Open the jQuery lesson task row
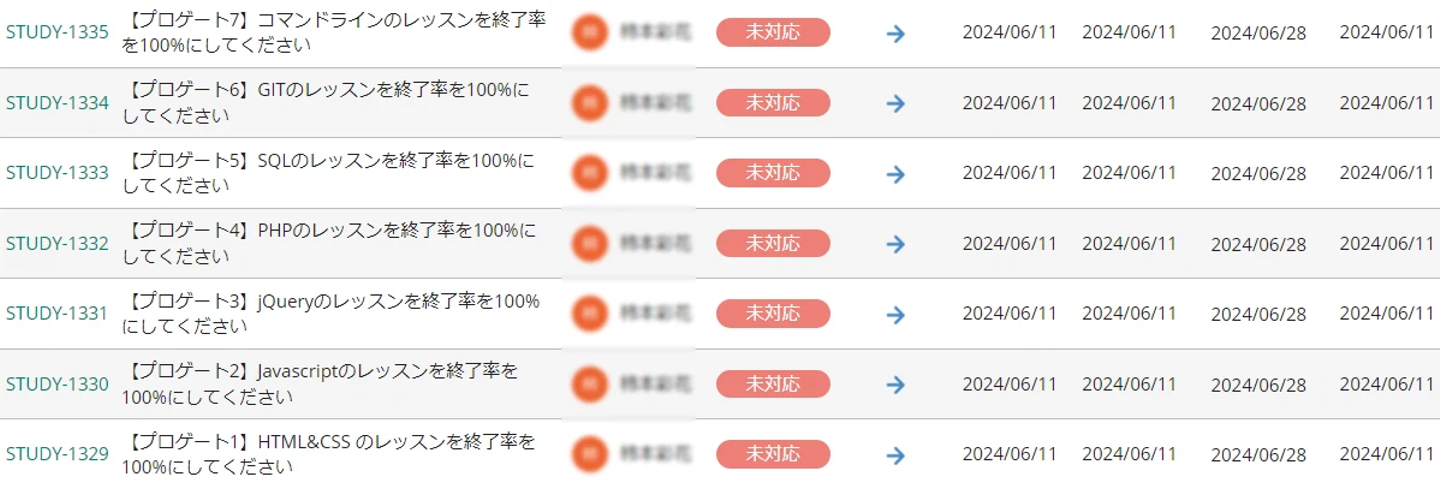Image resolution: width=1440 pixels, height=482 pixels. 330,314
